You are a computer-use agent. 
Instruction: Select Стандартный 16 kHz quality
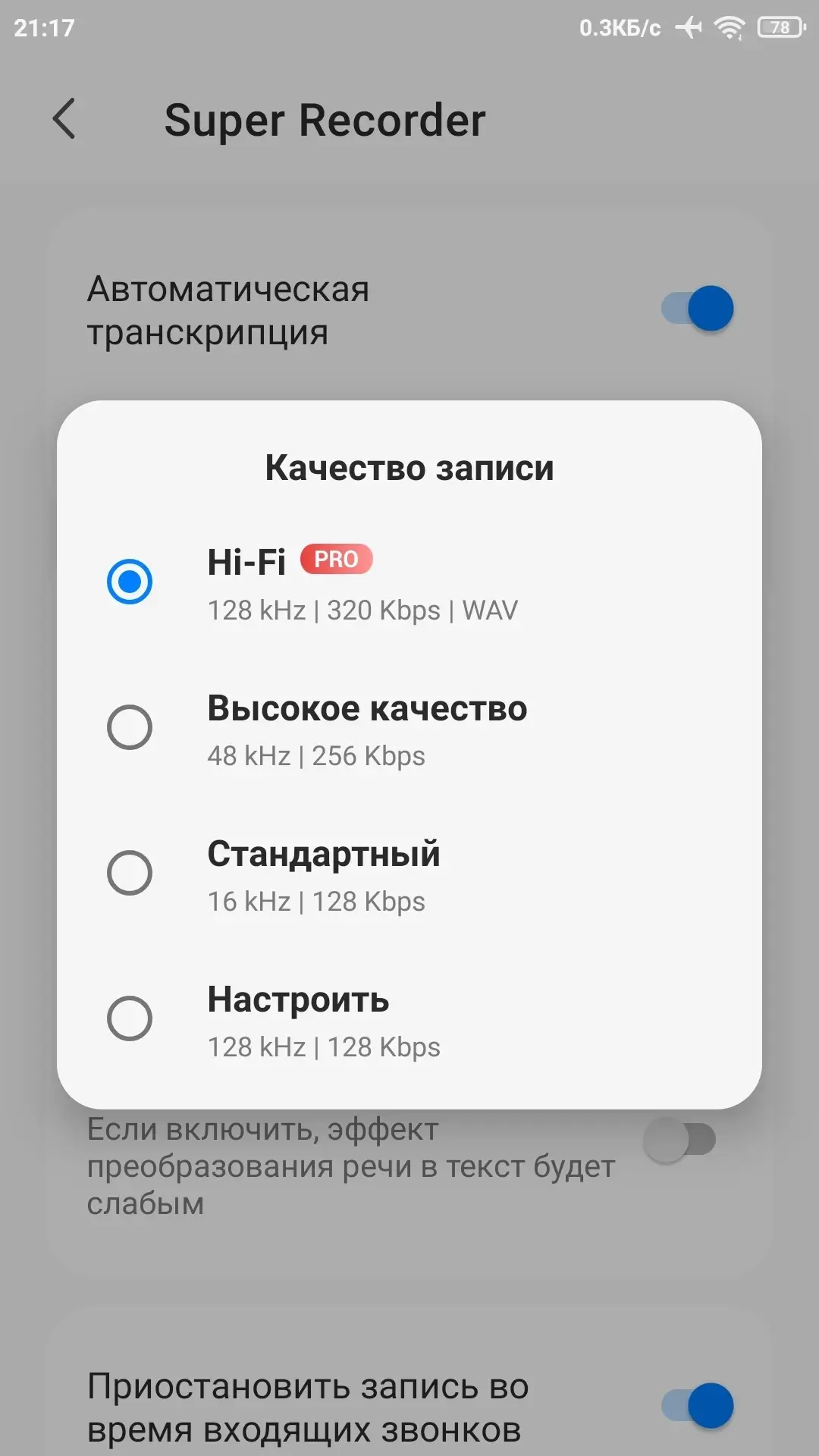(x=130, y=873)
